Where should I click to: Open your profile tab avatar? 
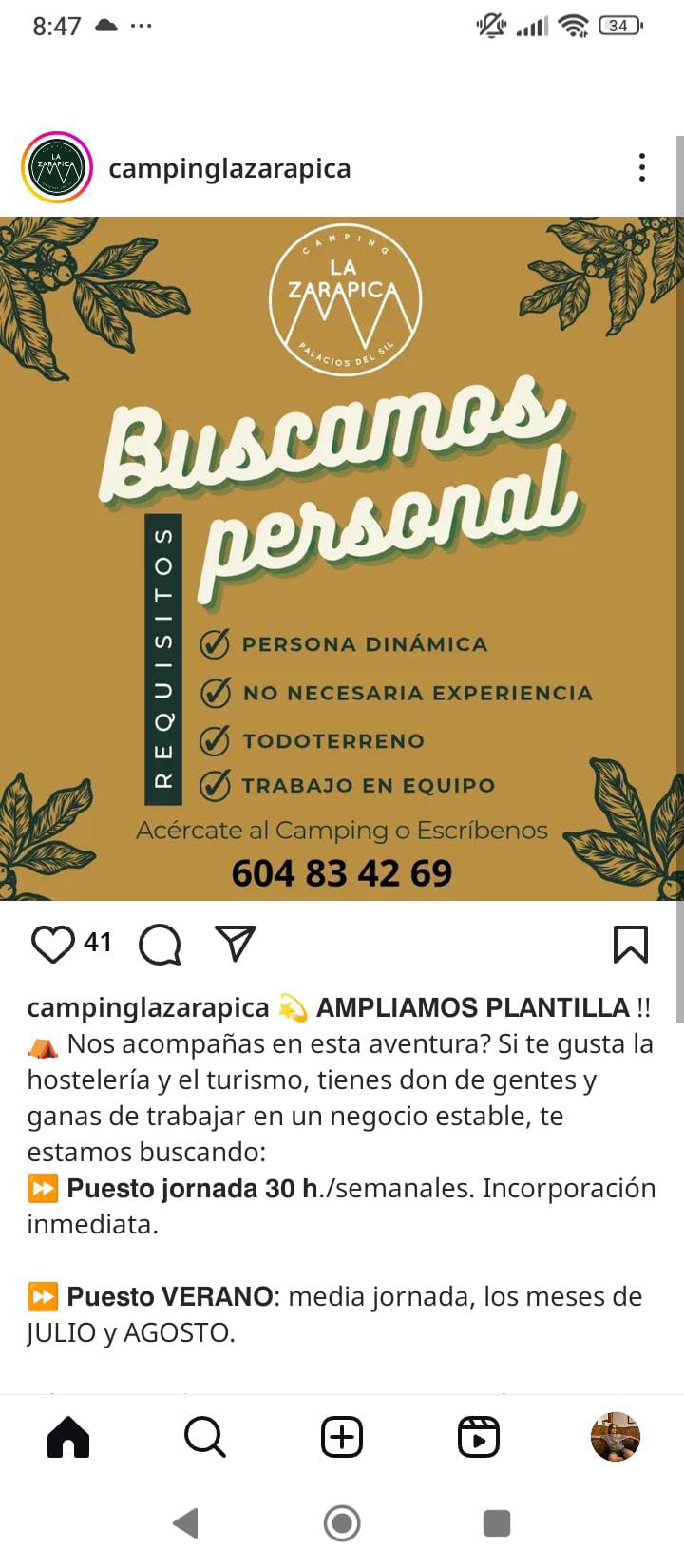616,1436
